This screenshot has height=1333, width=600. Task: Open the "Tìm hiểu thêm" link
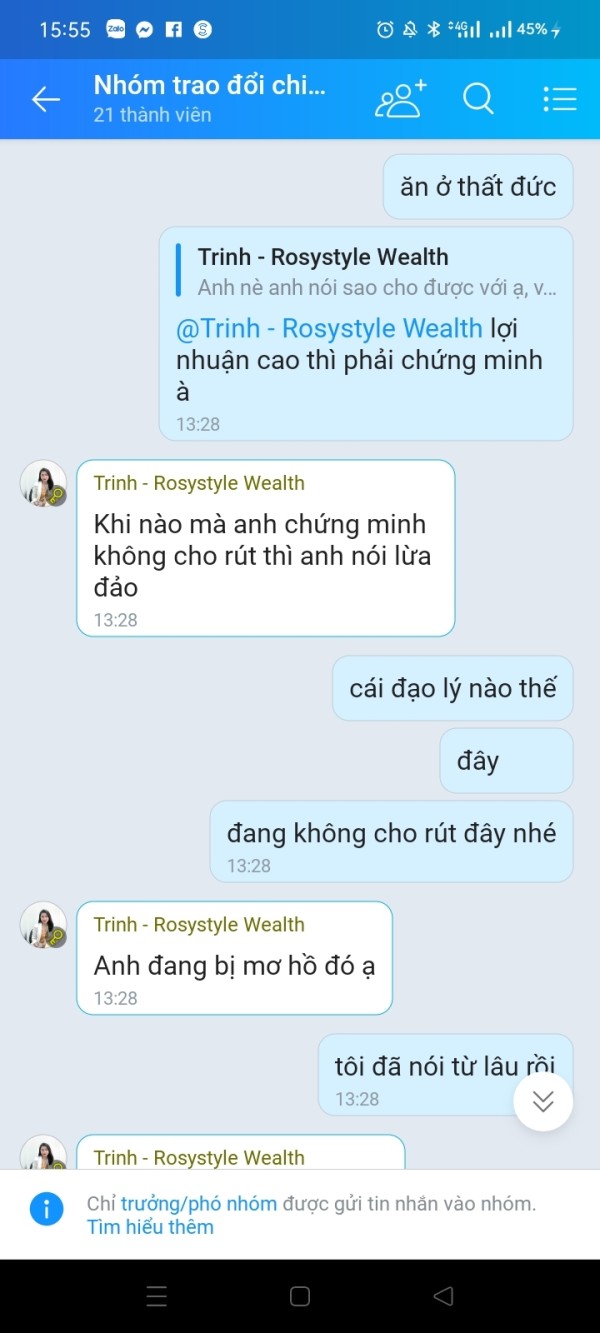[150, 1227]
